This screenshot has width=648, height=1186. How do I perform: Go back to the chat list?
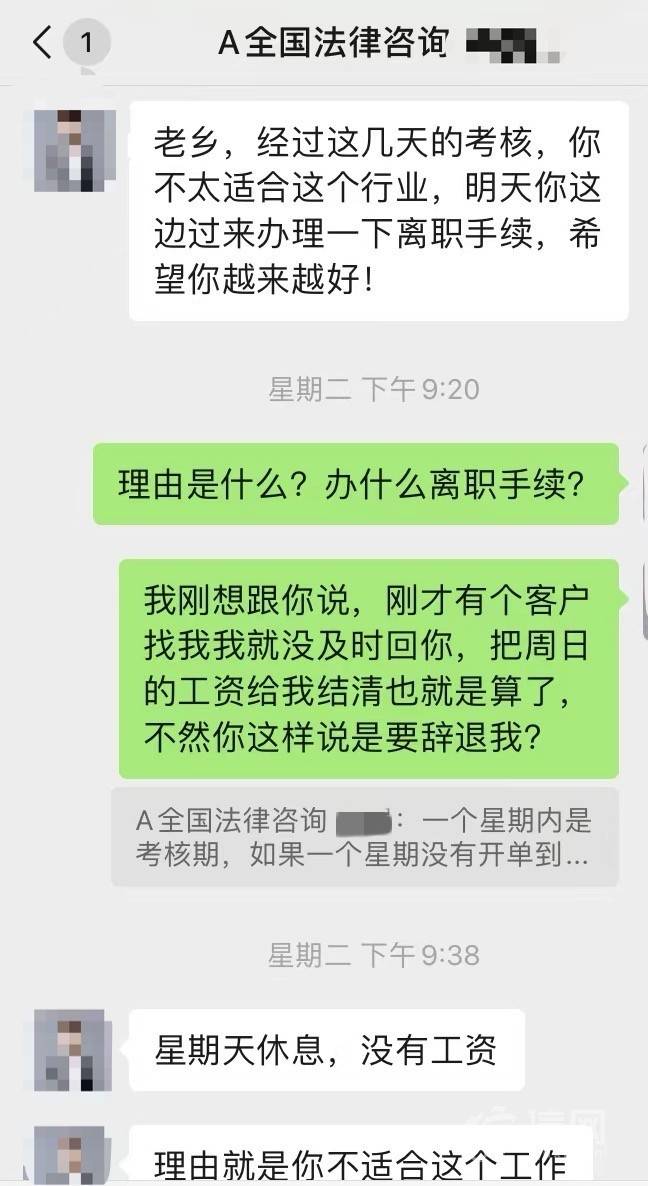click(42, 43)
